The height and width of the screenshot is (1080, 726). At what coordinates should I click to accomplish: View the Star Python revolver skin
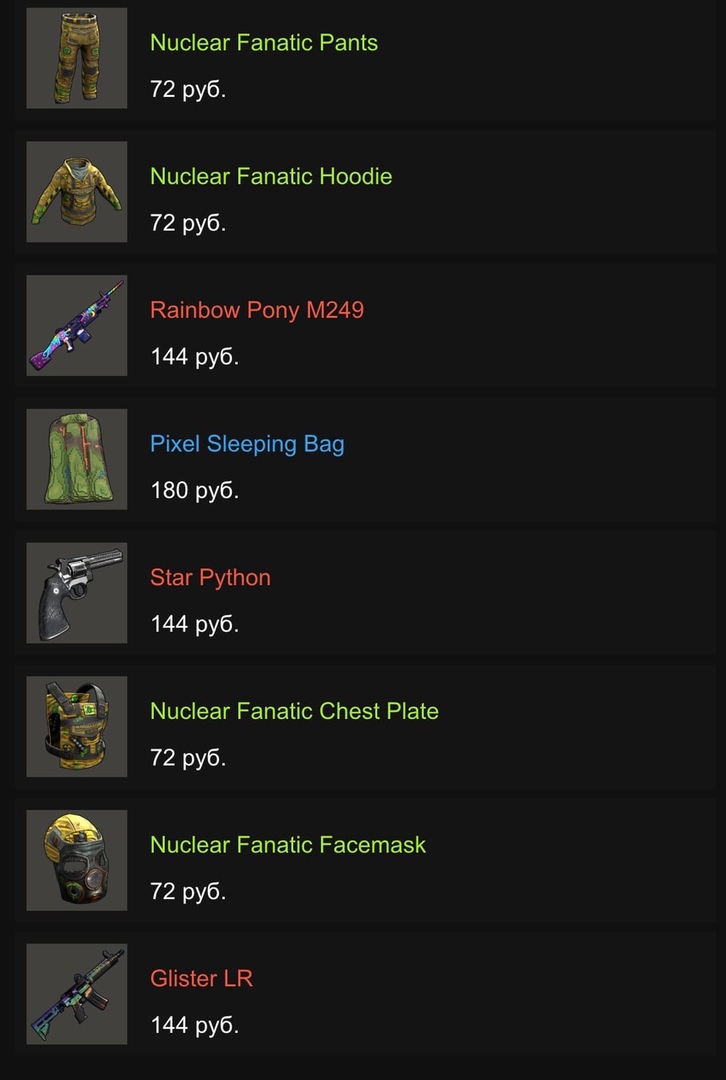210,578
